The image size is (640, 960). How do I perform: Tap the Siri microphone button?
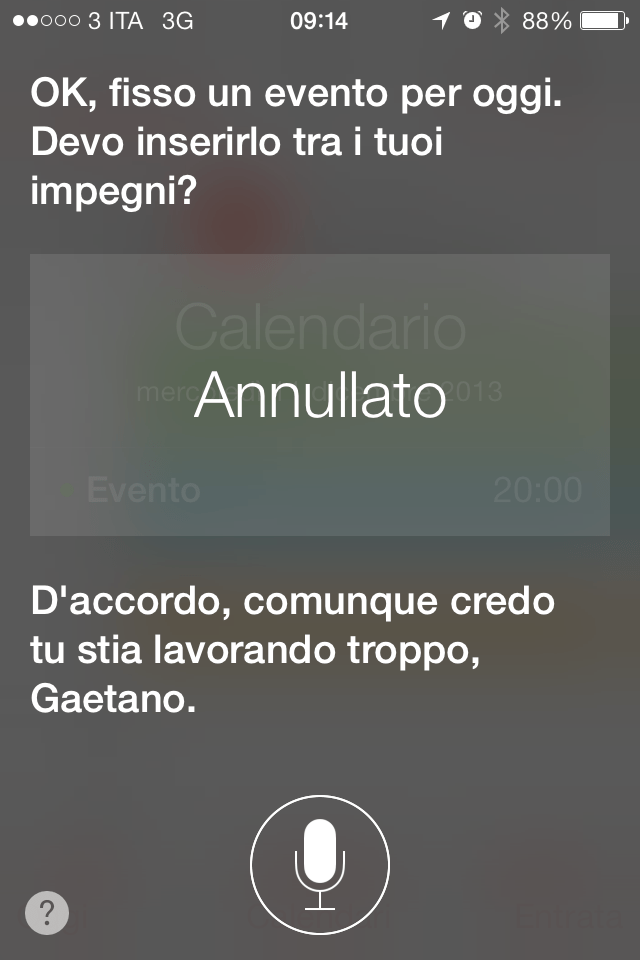click(320, 866)
